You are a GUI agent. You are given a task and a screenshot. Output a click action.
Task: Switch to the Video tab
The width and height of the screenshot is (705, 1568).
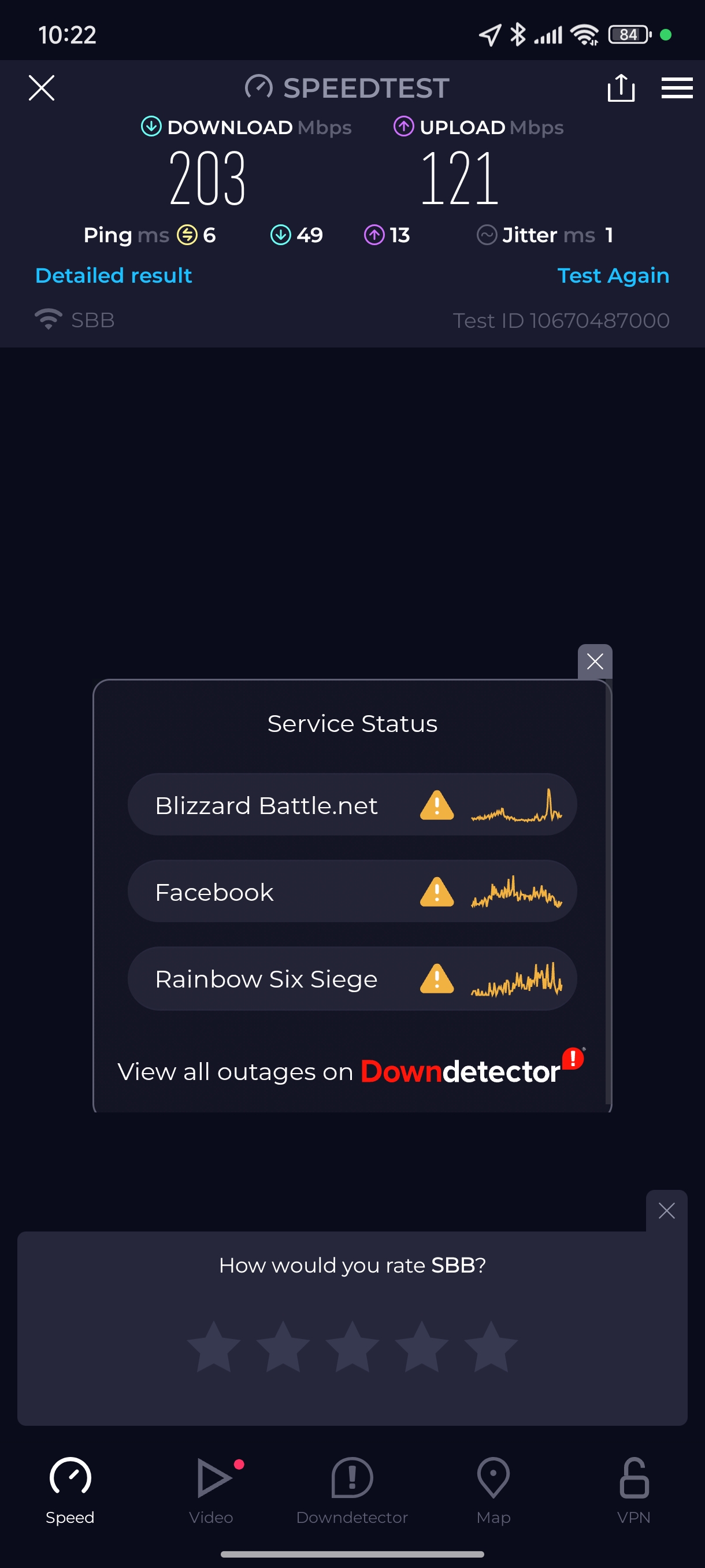point(211,1490)
